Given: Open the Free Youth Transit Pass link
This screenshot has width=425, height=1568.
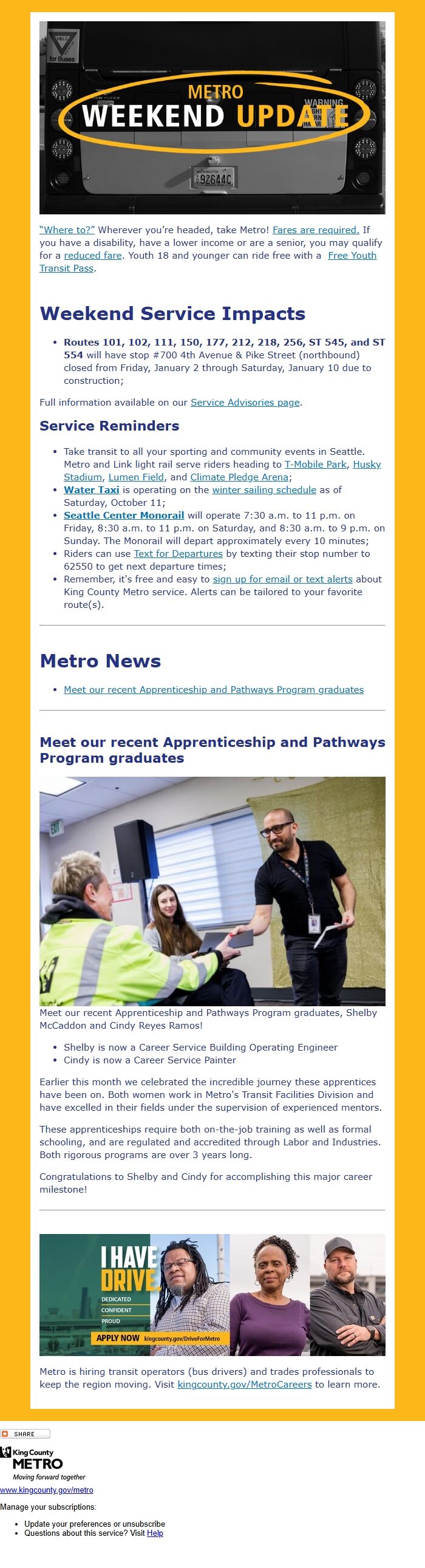Looking at the screenshot, I should pos(352,255).
